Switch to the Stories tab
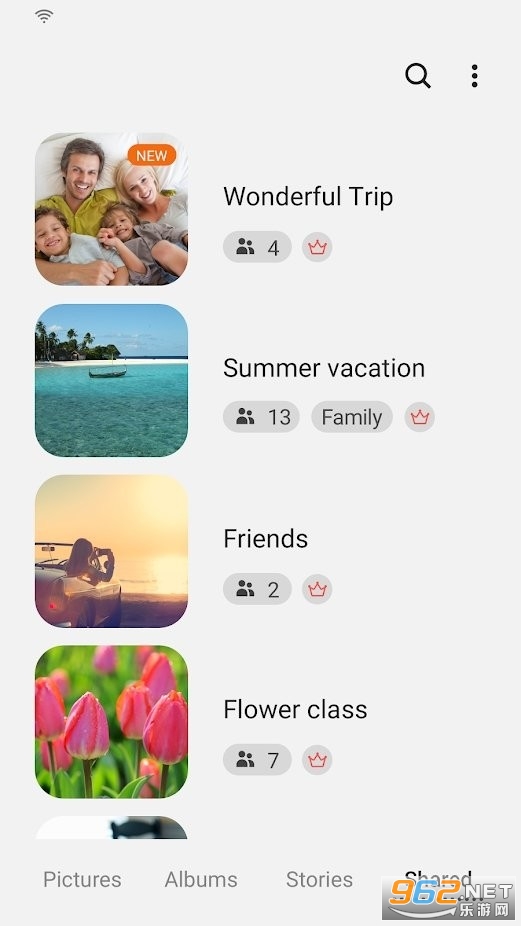Screen dimensions: 521x926 tap(320, 879)
